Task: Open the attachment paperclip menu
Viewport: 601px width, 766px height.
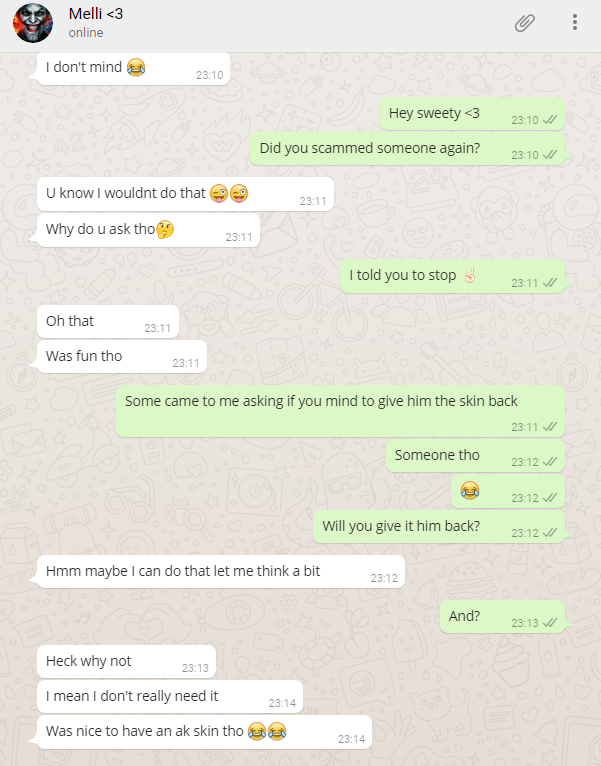Action: pos(525,23)
